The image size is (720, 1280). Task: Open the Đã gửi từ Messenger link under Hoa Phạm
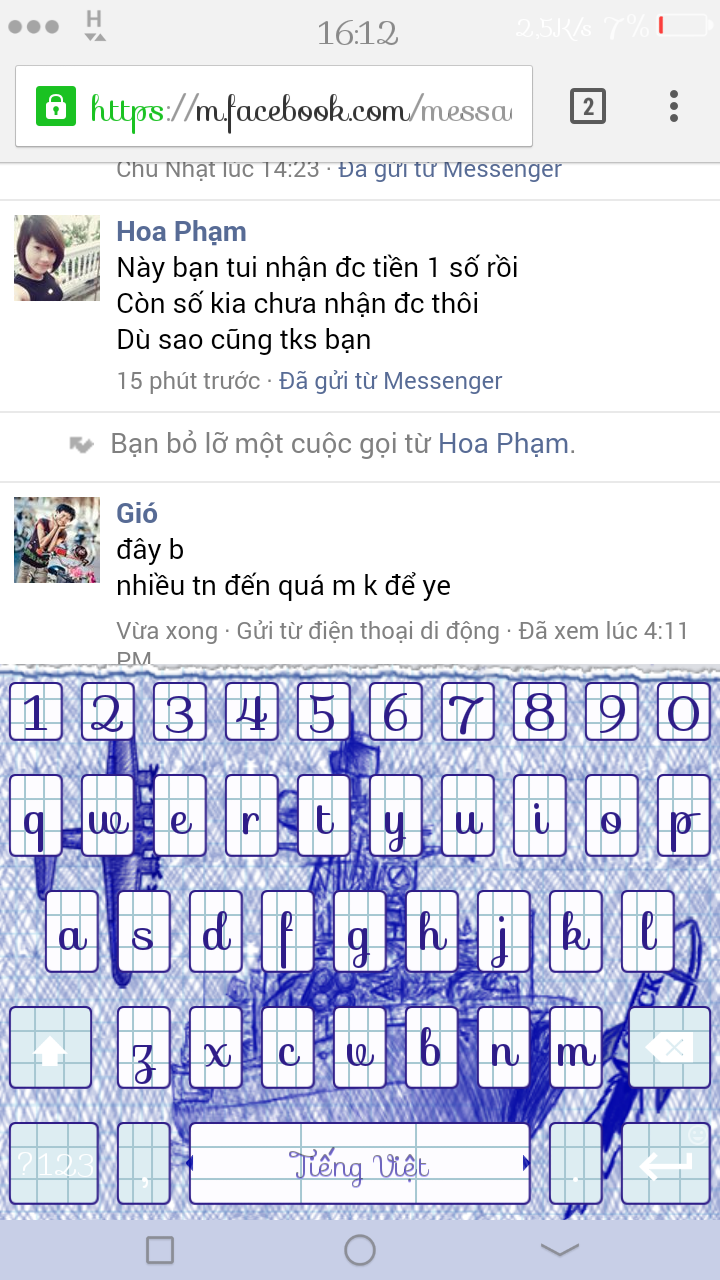390,381
